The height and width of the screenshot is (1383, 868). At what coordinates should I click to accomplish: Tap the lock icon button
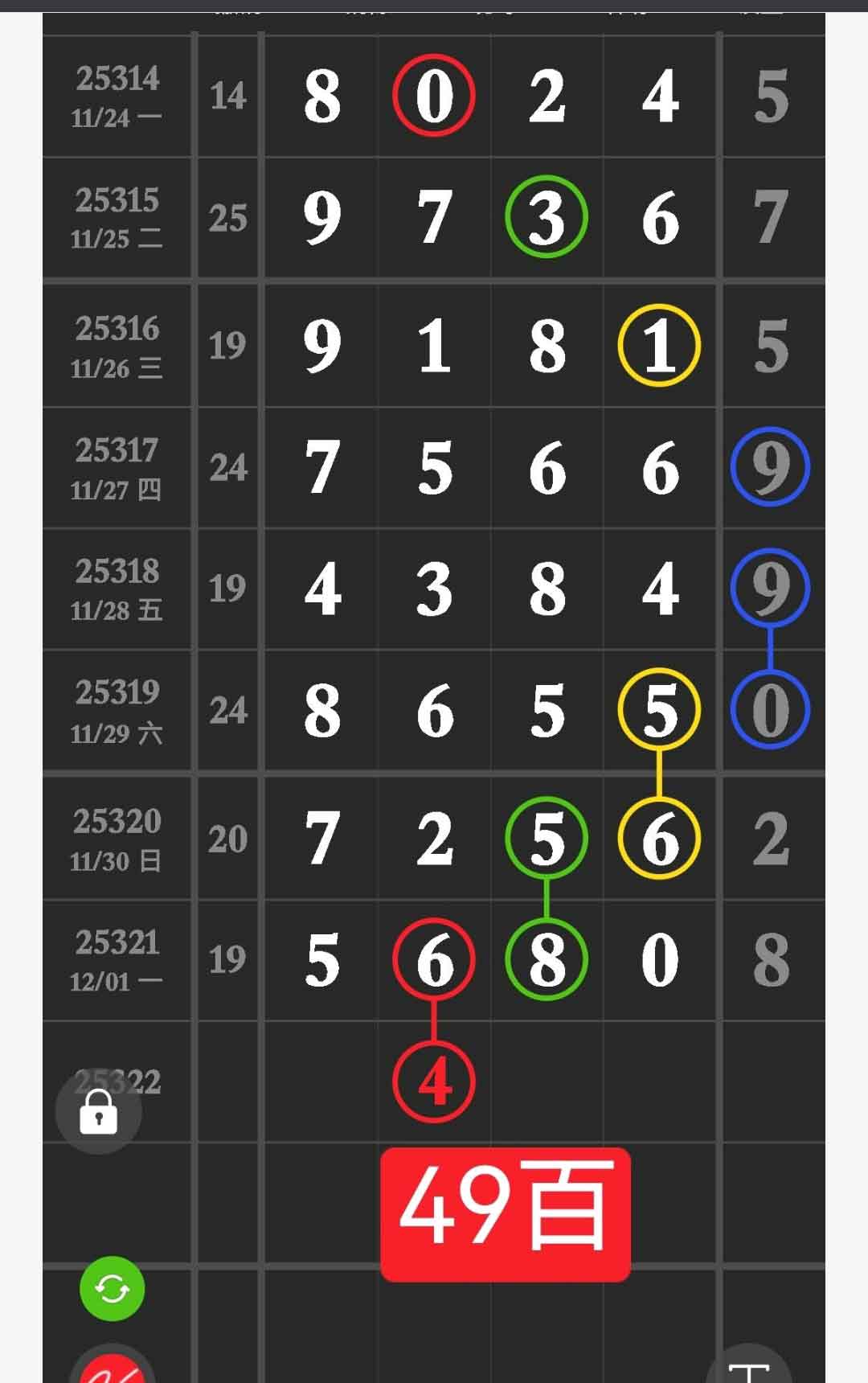(98, 1112)
